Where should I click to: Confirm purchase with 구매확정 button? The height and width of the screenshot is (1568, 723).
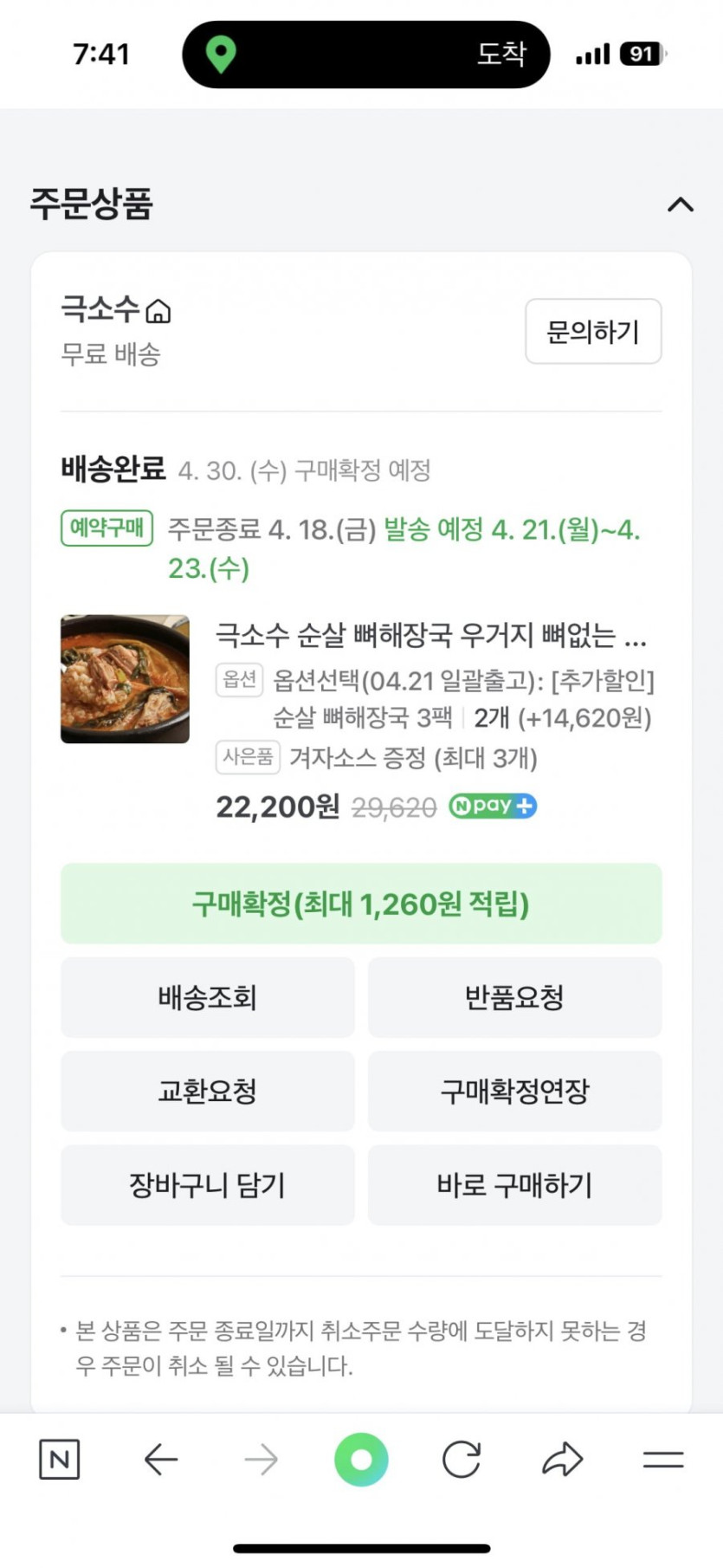pyautogui.click(x=361, y=904)
